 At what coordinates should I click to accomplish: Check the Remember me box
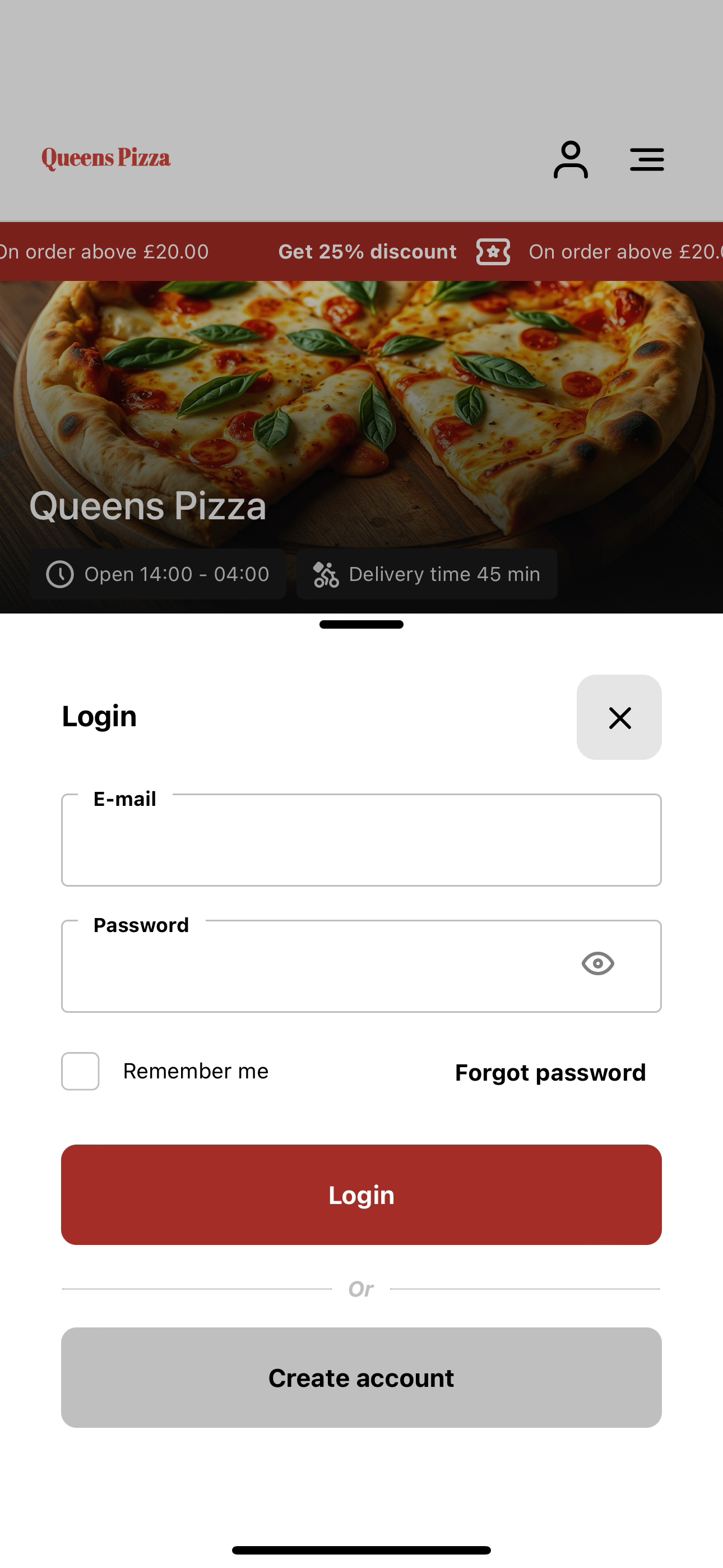tap(80, 1071)
